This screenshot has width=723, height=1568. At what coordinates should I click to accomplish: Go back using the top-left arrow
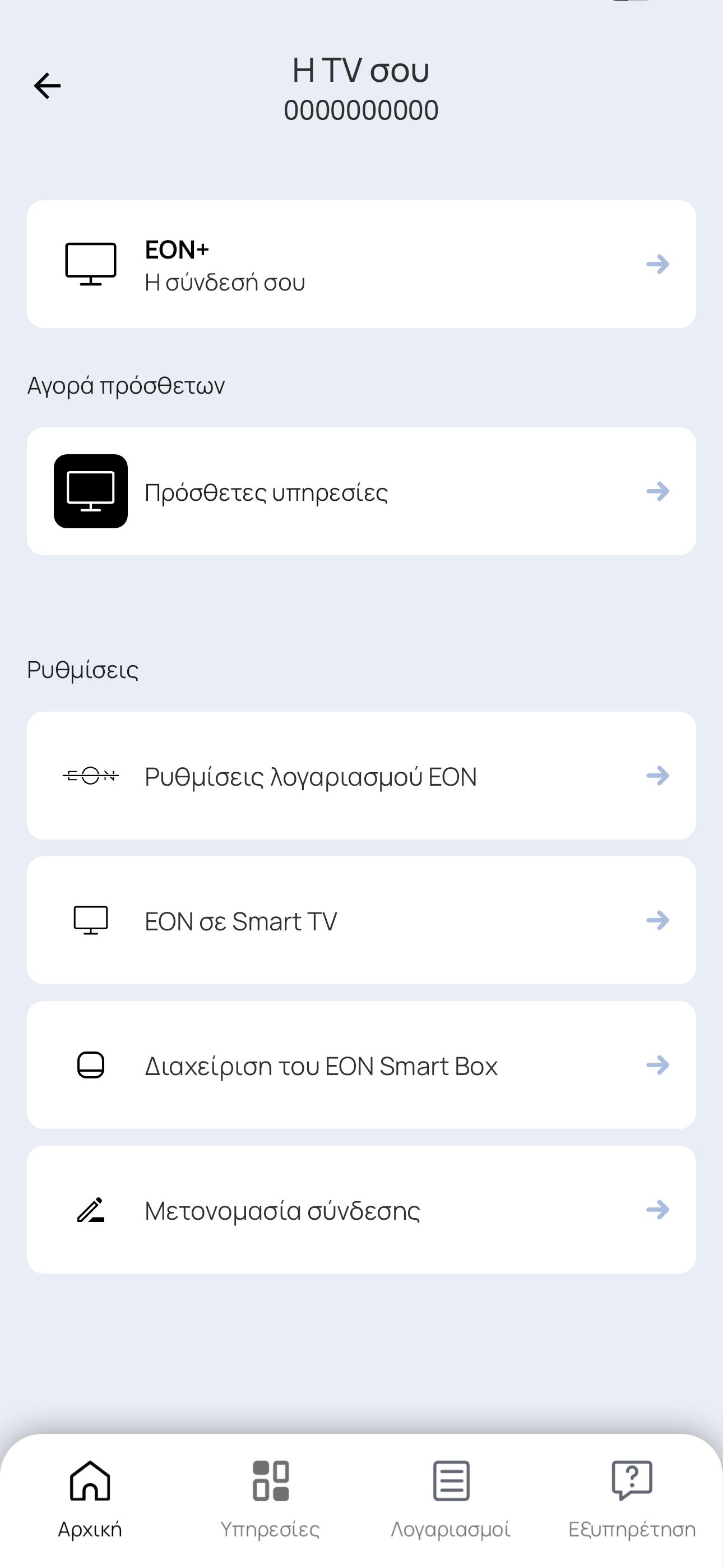(47, 86)
